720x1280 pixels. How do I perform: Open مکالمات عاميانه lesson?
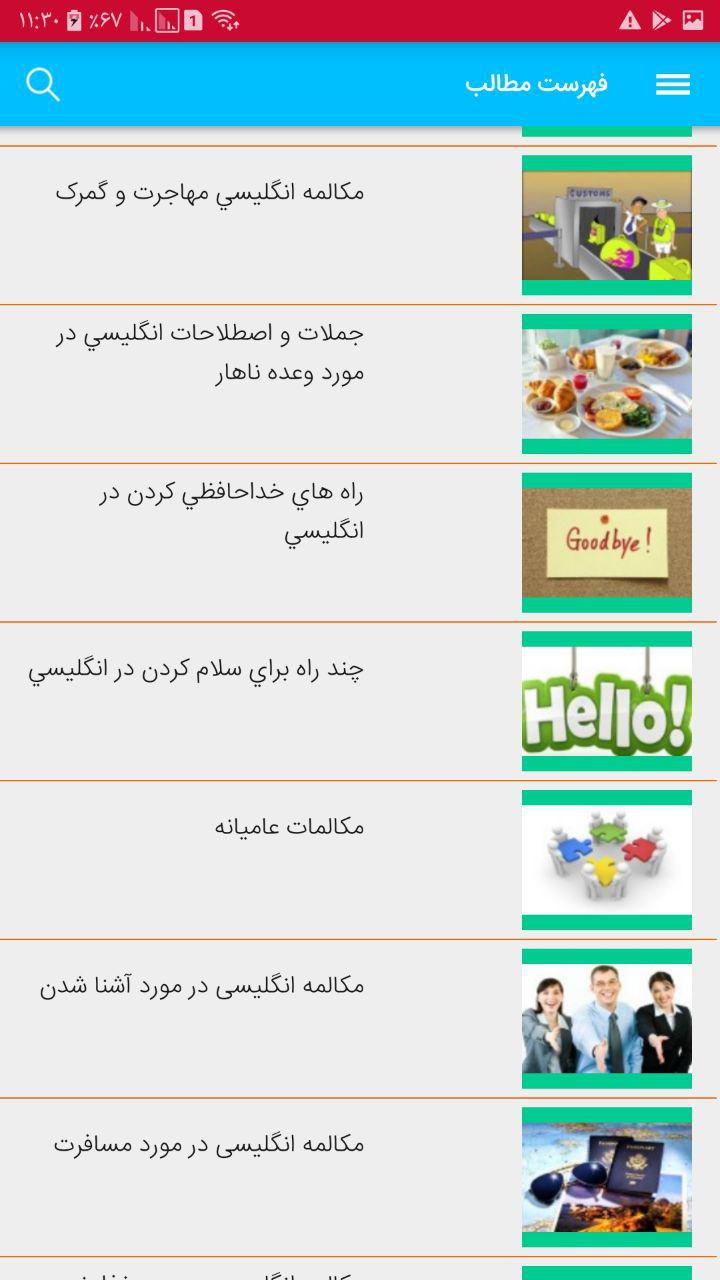(x=358, y=860)
